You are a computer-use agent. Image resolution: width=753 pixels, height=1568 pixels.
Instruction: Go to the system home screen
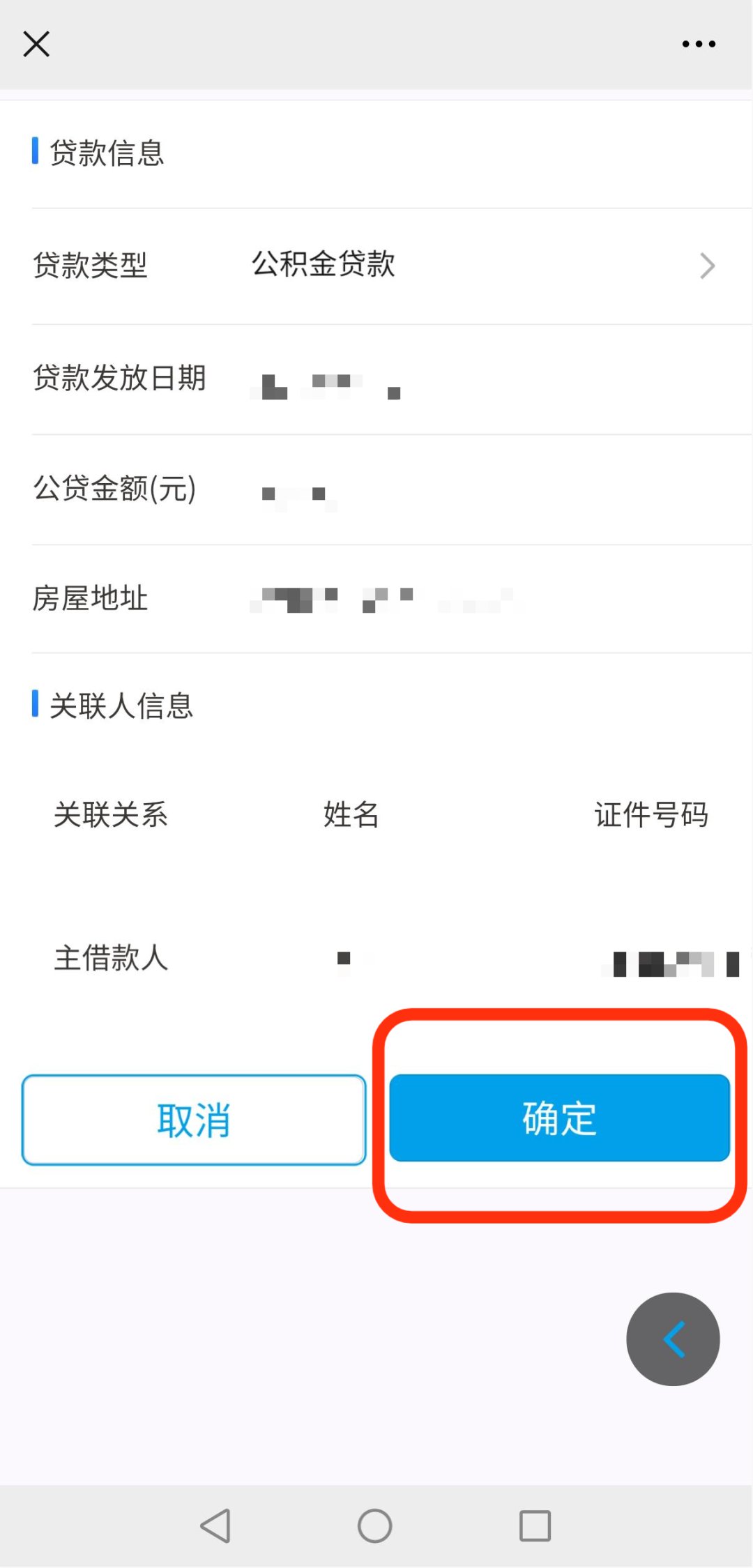tap(375, 1525)
